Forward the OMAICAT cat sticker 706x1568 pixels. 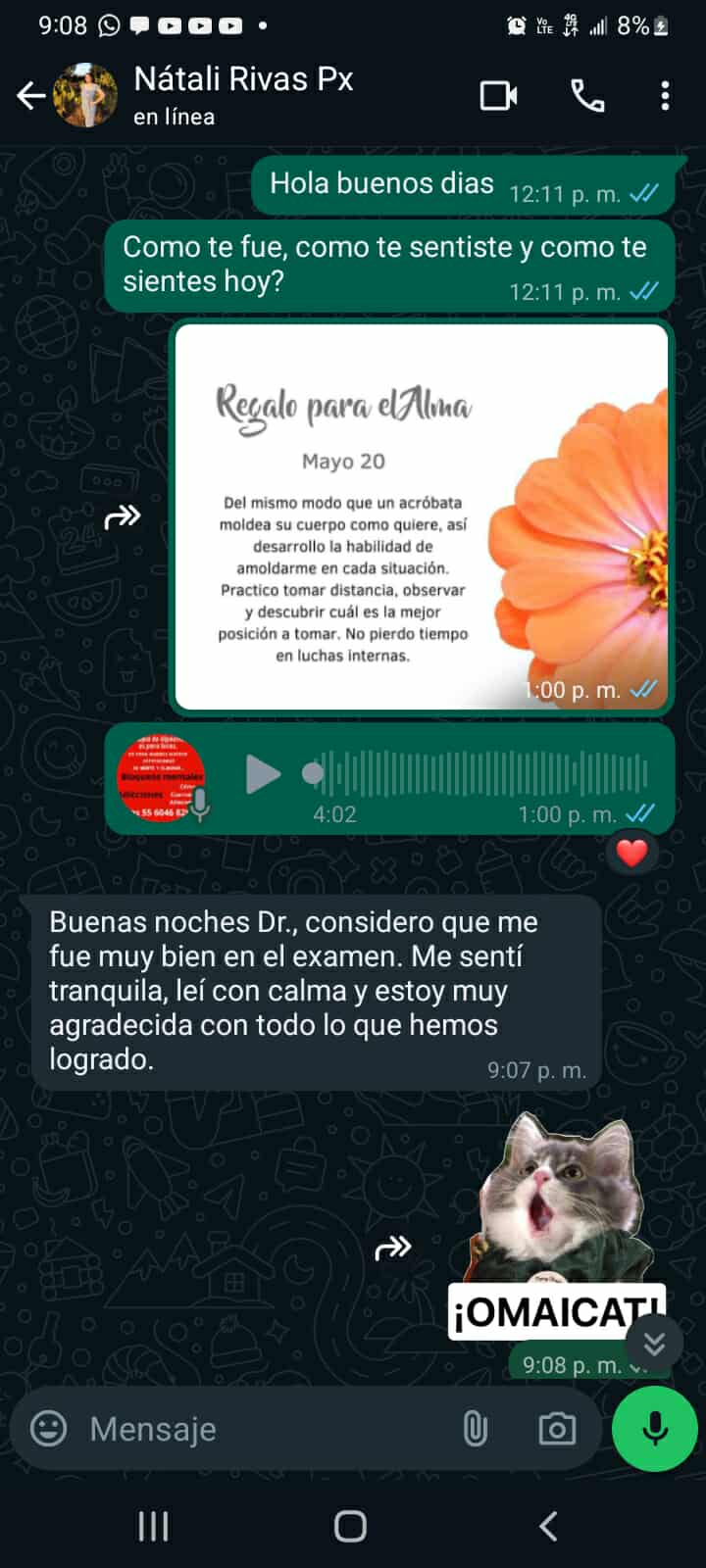point(393,1248)
